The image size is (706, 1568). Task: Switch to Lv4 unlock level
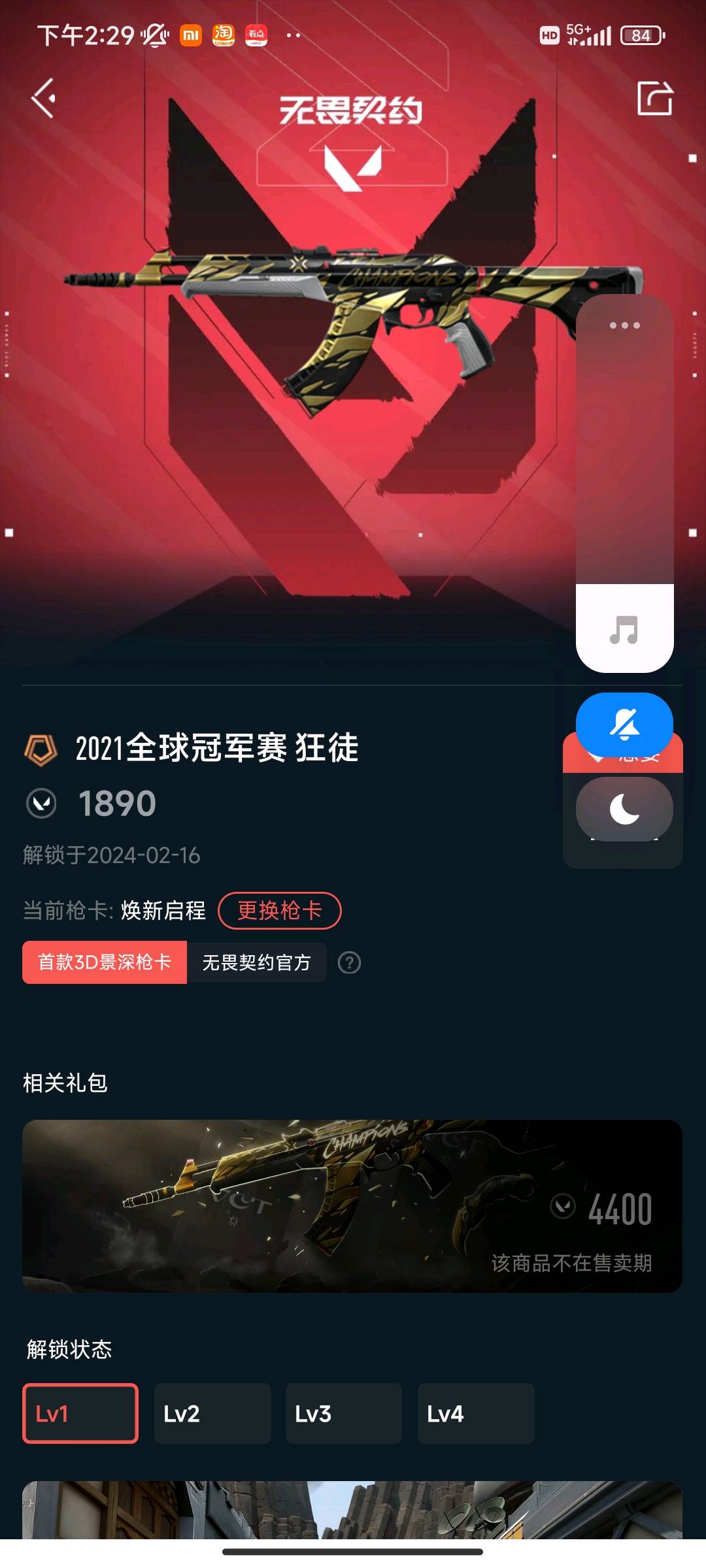click(476, 1413)
